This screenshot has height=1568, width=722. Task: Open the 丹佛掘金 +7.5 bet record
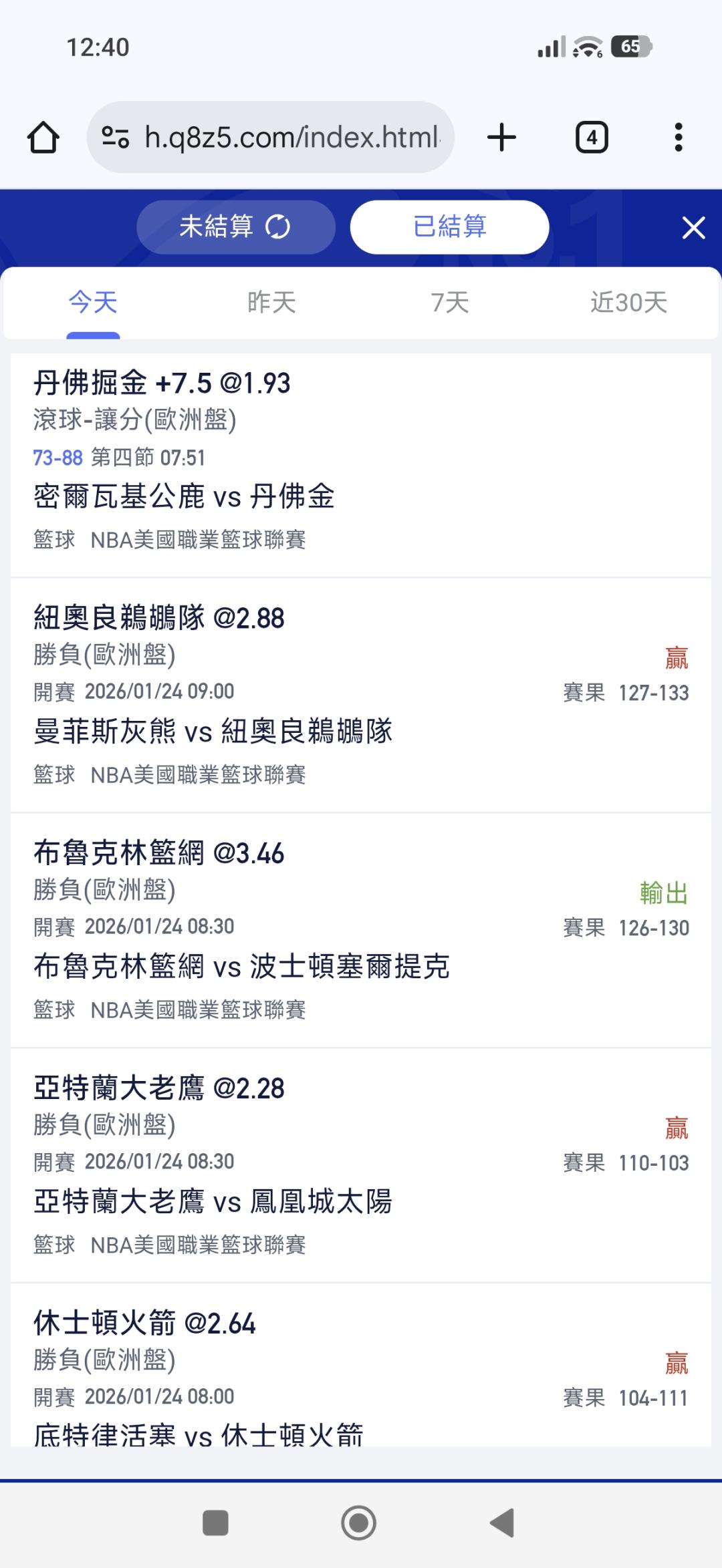coord(361,461)
